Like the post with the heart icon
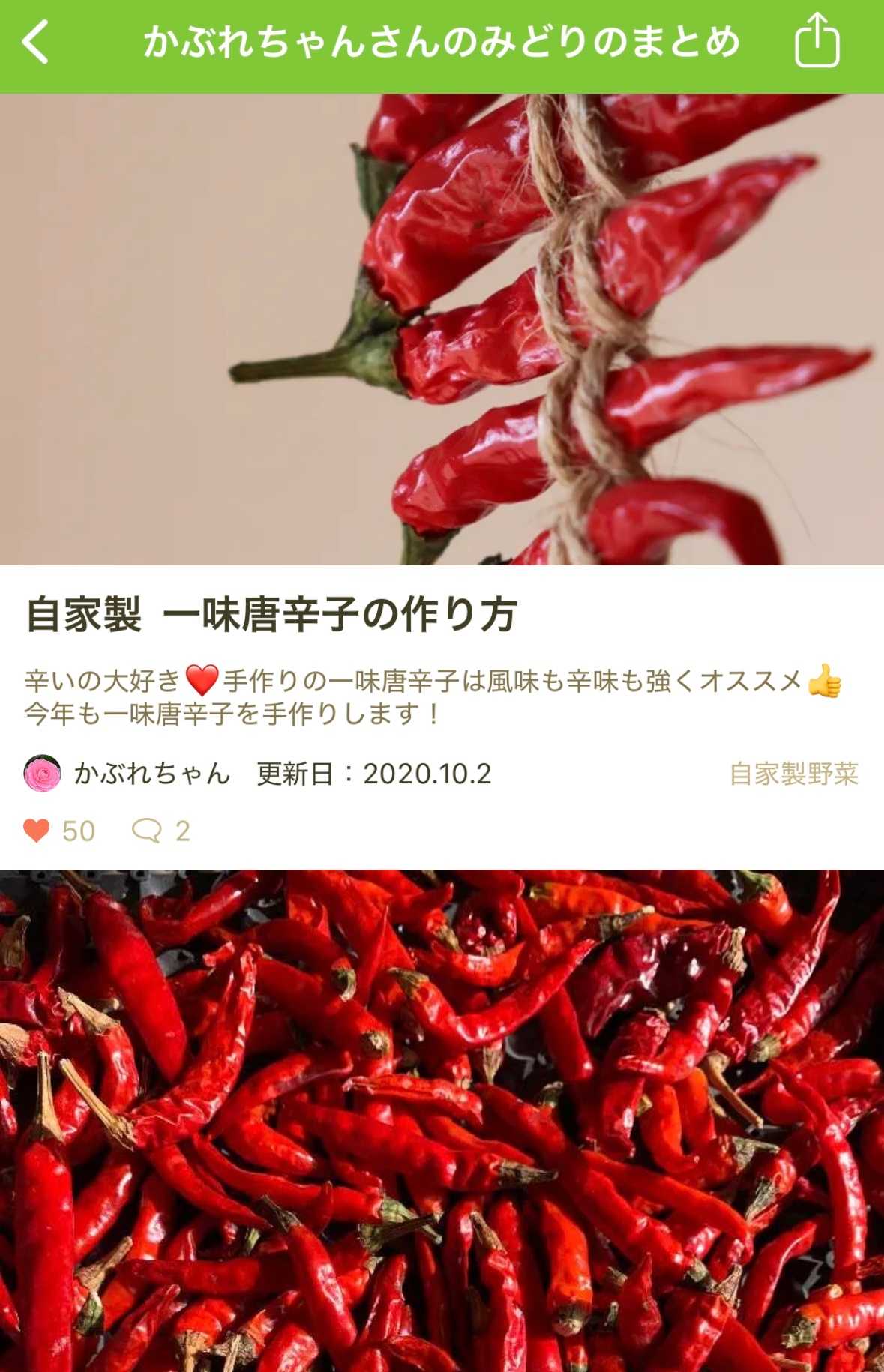The height and width of the screenshot is (1372, 884). [37, 831]
